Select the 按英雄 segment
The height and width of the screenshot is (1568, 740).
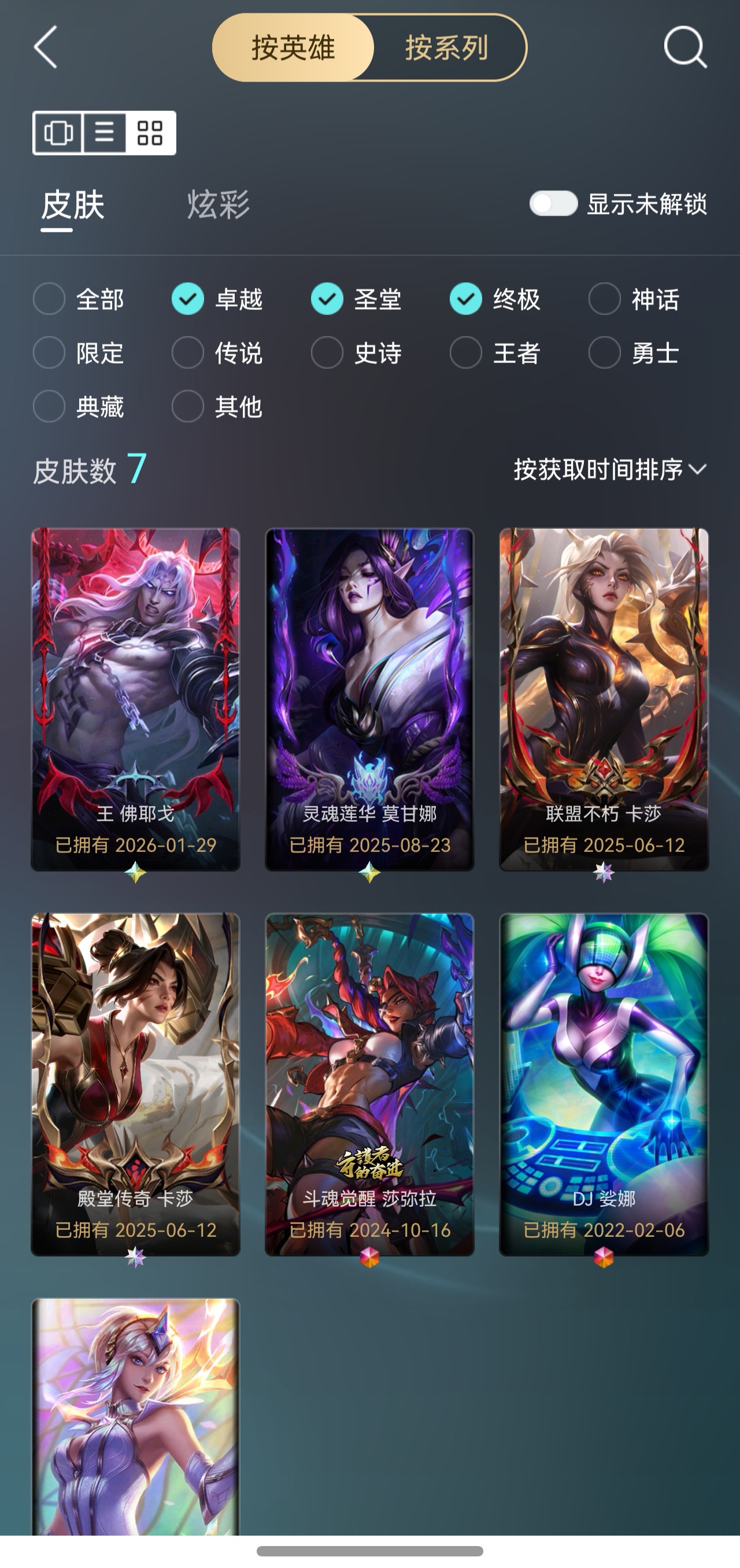point(293,47)
